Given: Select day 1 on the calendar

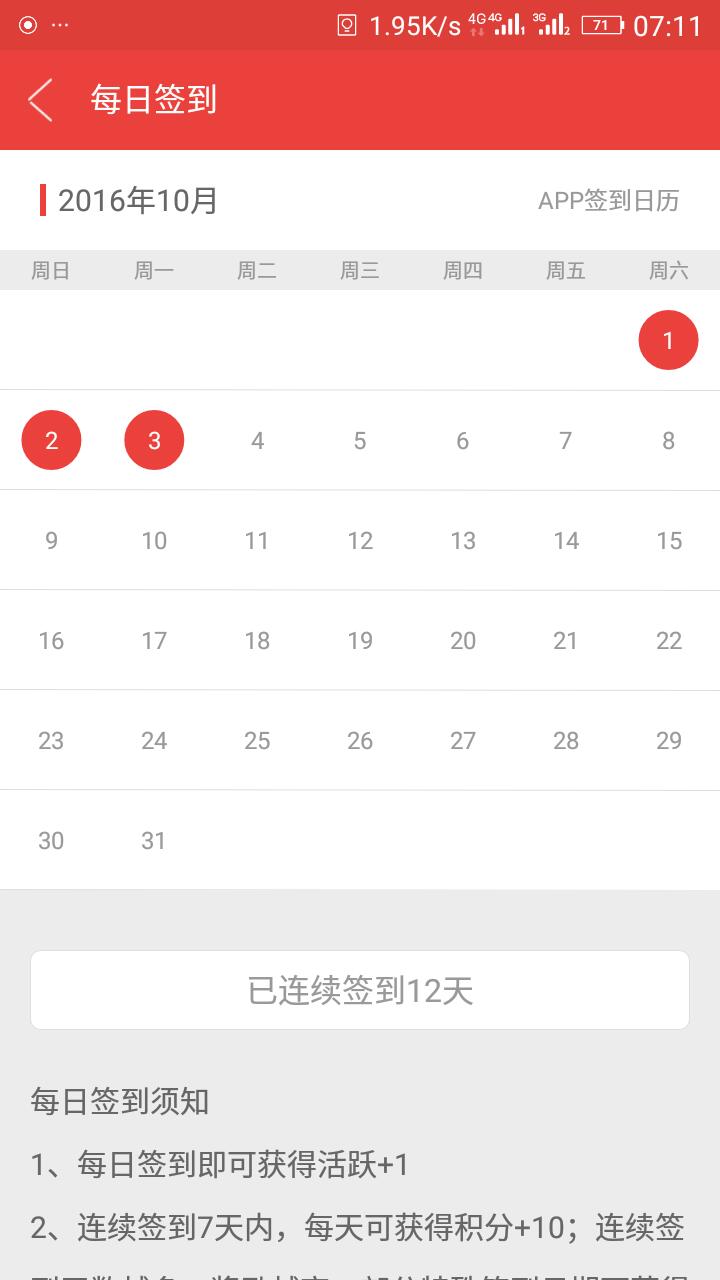Looking at the screenshot, I should pos(668,340).
